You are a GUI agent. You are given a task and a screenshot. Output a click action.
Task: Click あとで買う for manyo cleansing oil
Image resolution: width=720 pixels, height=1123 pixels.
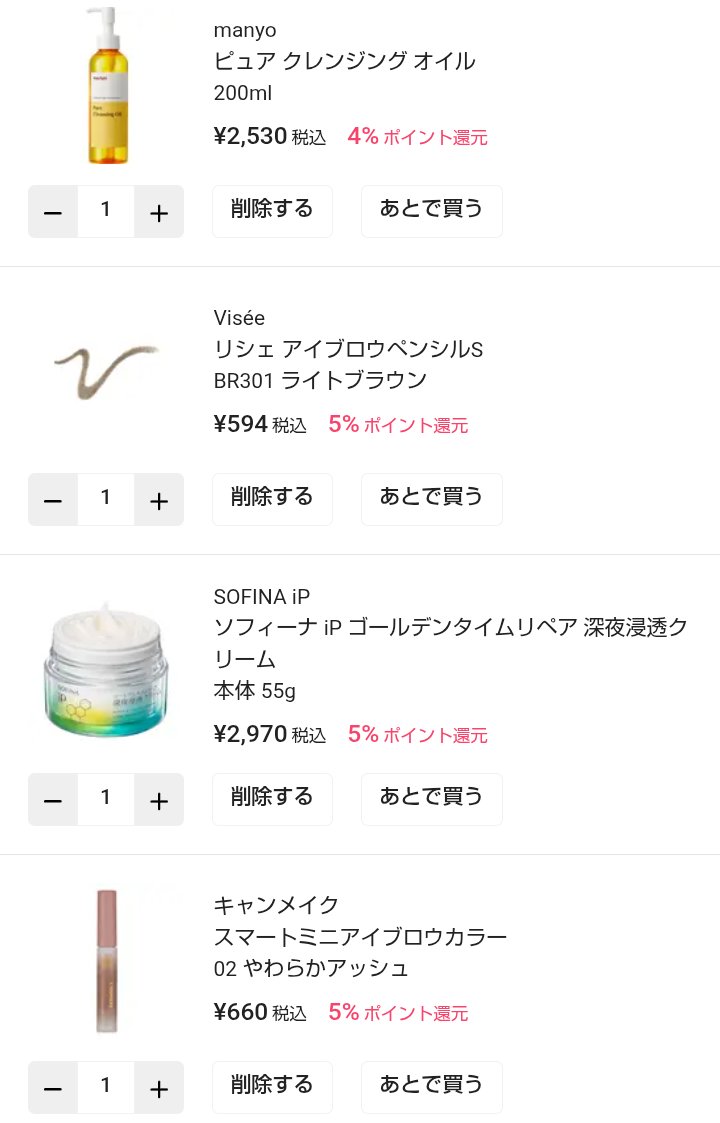click(431, 211)
